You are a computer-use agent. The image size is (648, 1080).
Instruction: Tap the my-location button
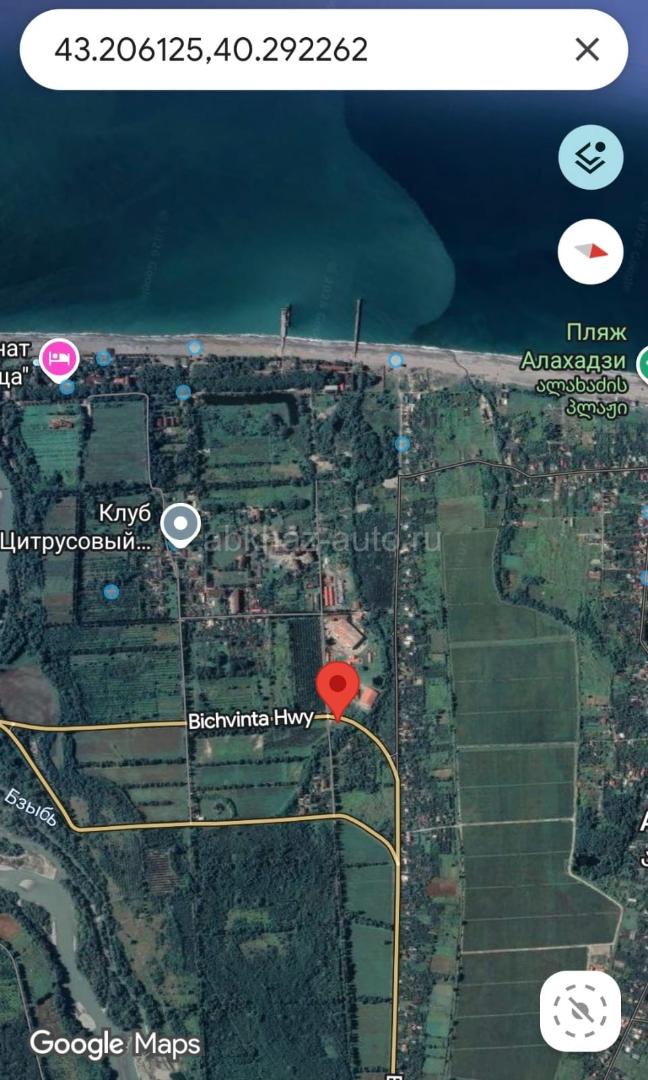pyautogui.click(x=580, y=1010)
